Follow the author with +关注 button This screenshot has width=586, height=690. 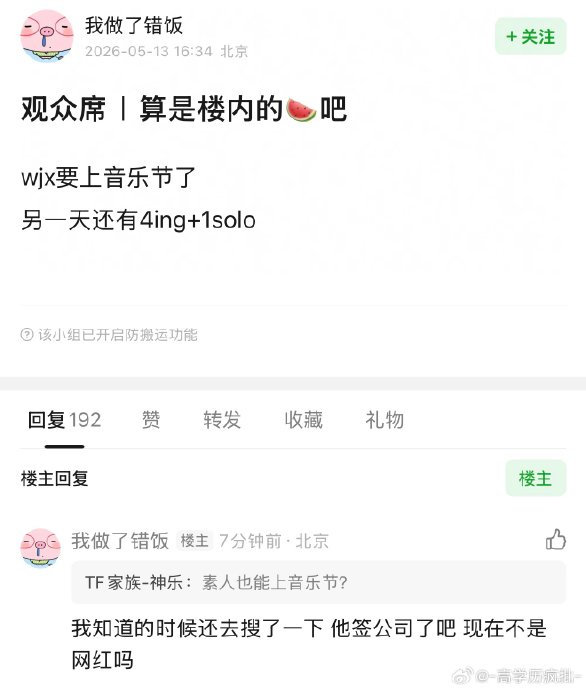531,37
